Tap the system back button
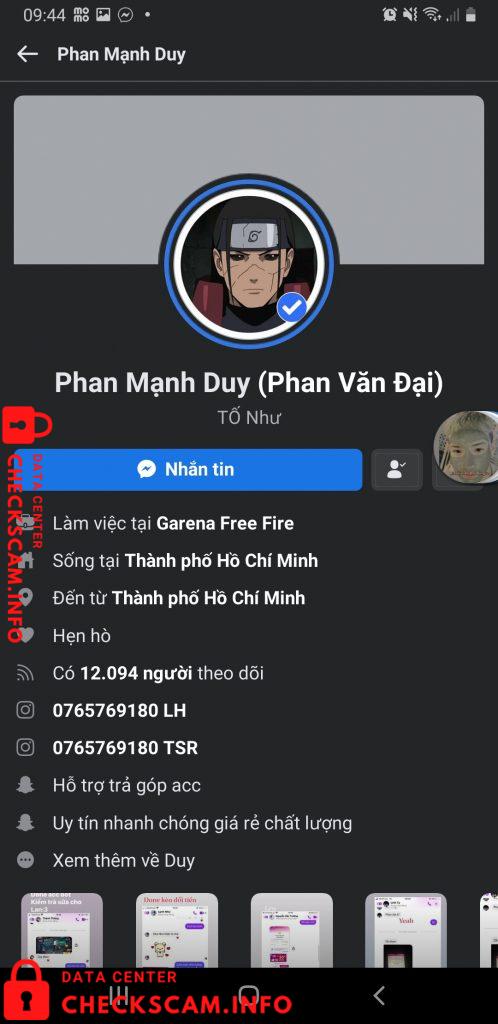Screen dimensions: 498x1024 379,995
